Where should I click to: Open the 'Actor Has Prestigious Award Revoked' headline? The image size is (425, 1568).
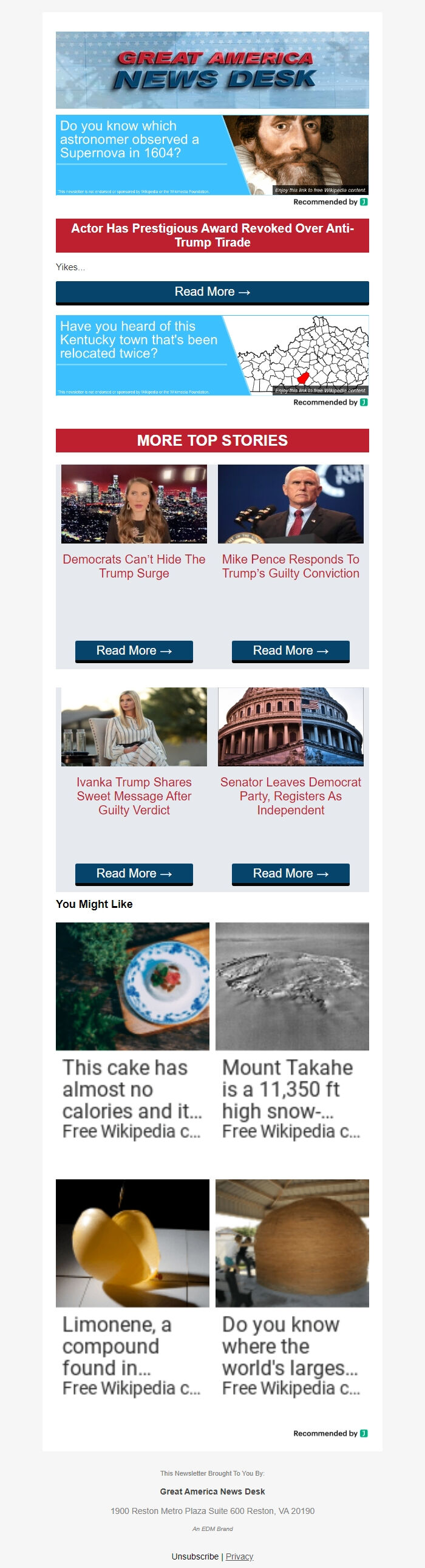(212, 235)
